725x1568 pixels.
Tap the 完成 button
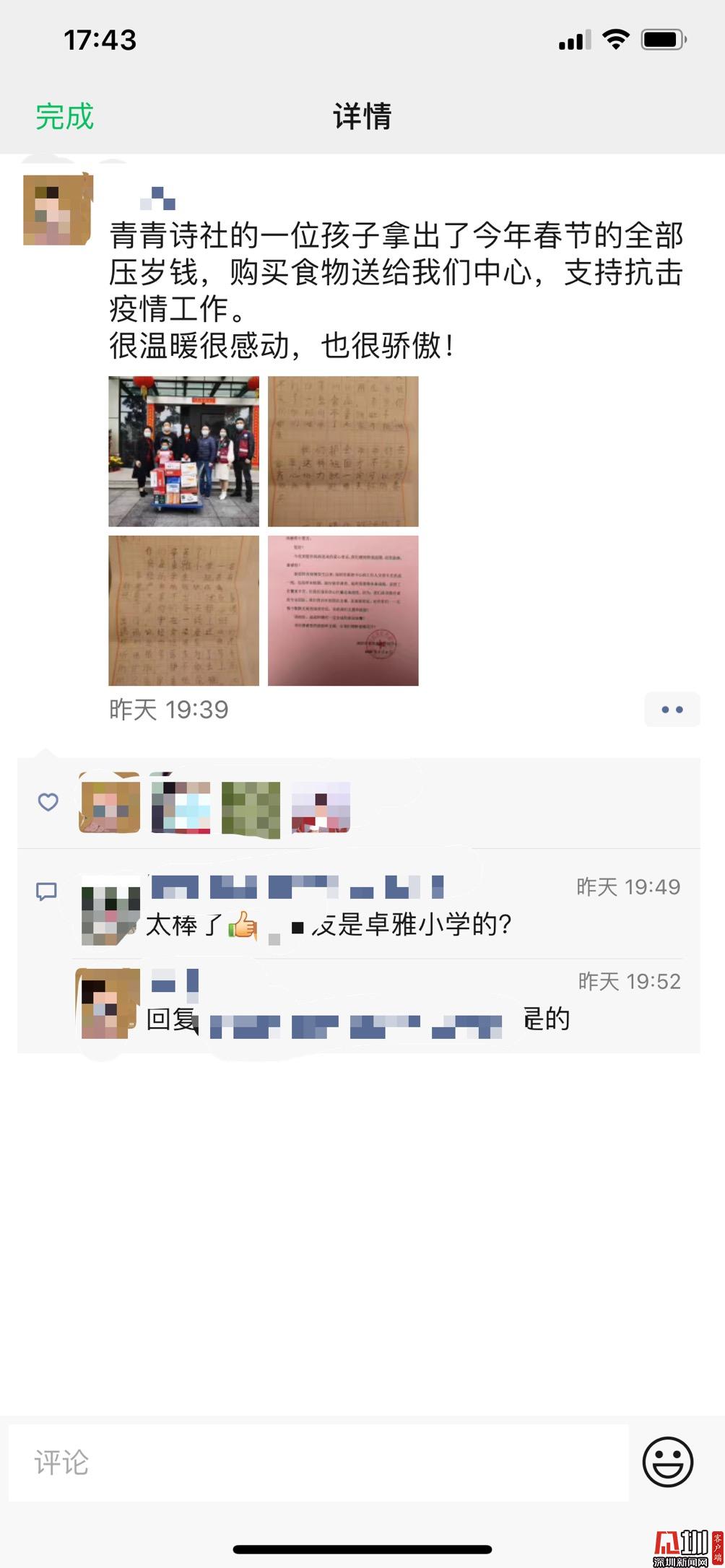pos(64,116)
